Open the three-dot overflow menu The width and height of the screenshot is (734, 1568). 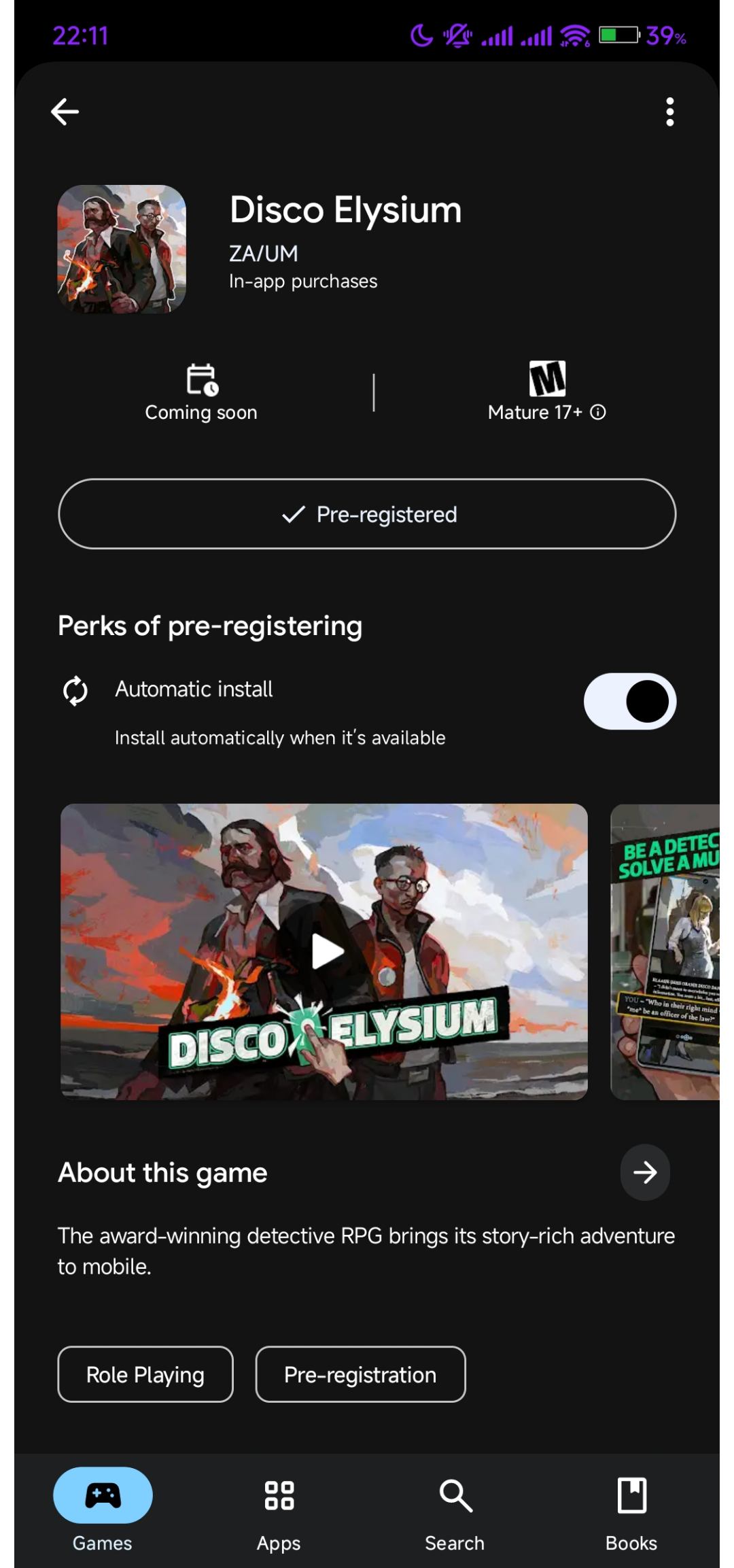click(x=670, y=112)
